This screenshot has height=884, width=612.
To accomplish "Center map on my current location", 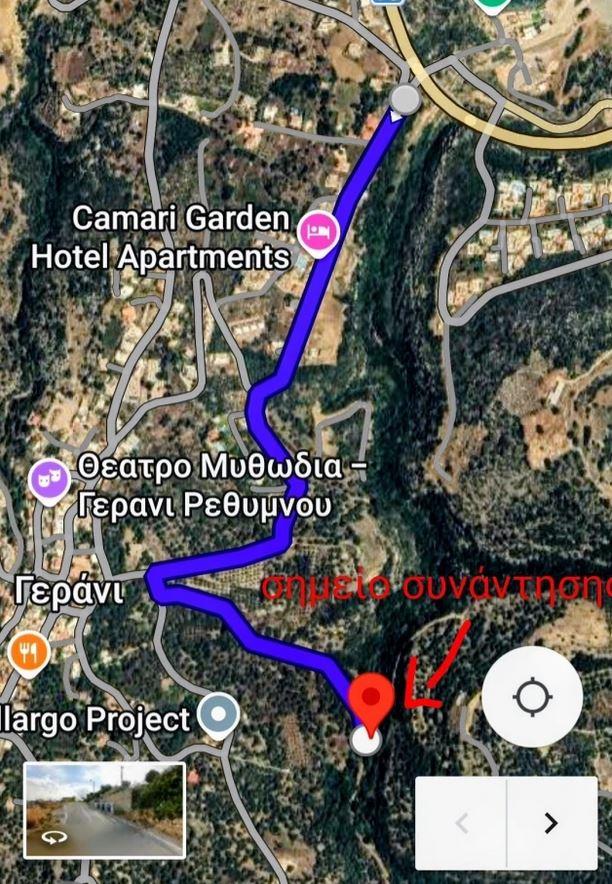I will point(532,696).
